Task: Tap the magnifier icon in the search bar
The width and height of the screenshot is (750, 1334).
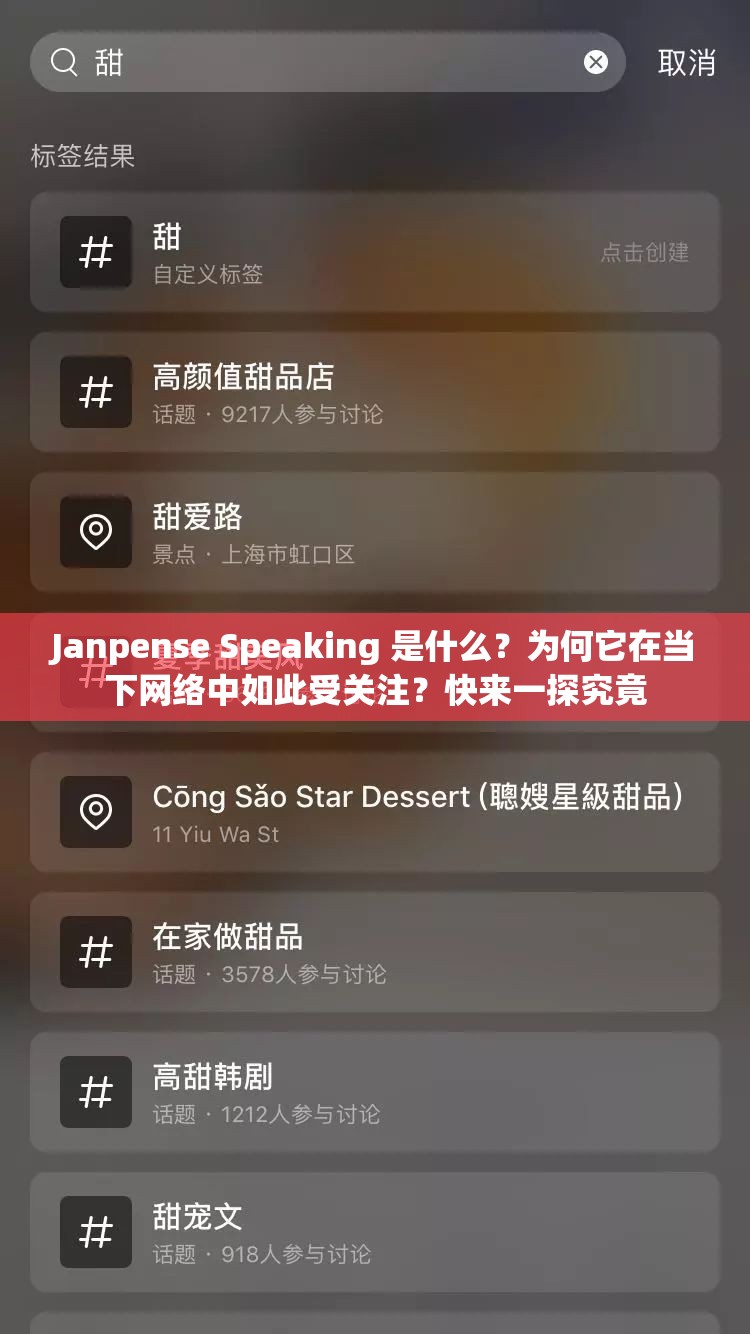Action: [64, 62]
